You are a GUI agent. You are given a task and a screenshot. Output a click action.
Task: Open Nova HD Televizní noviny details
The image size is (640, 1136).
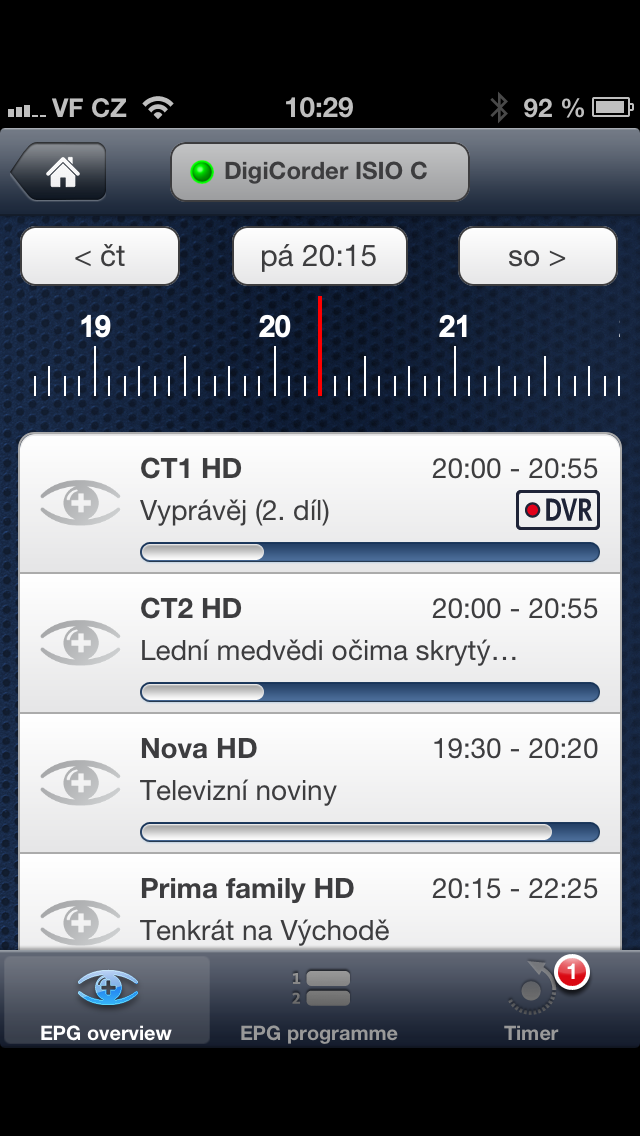point(320,783)
